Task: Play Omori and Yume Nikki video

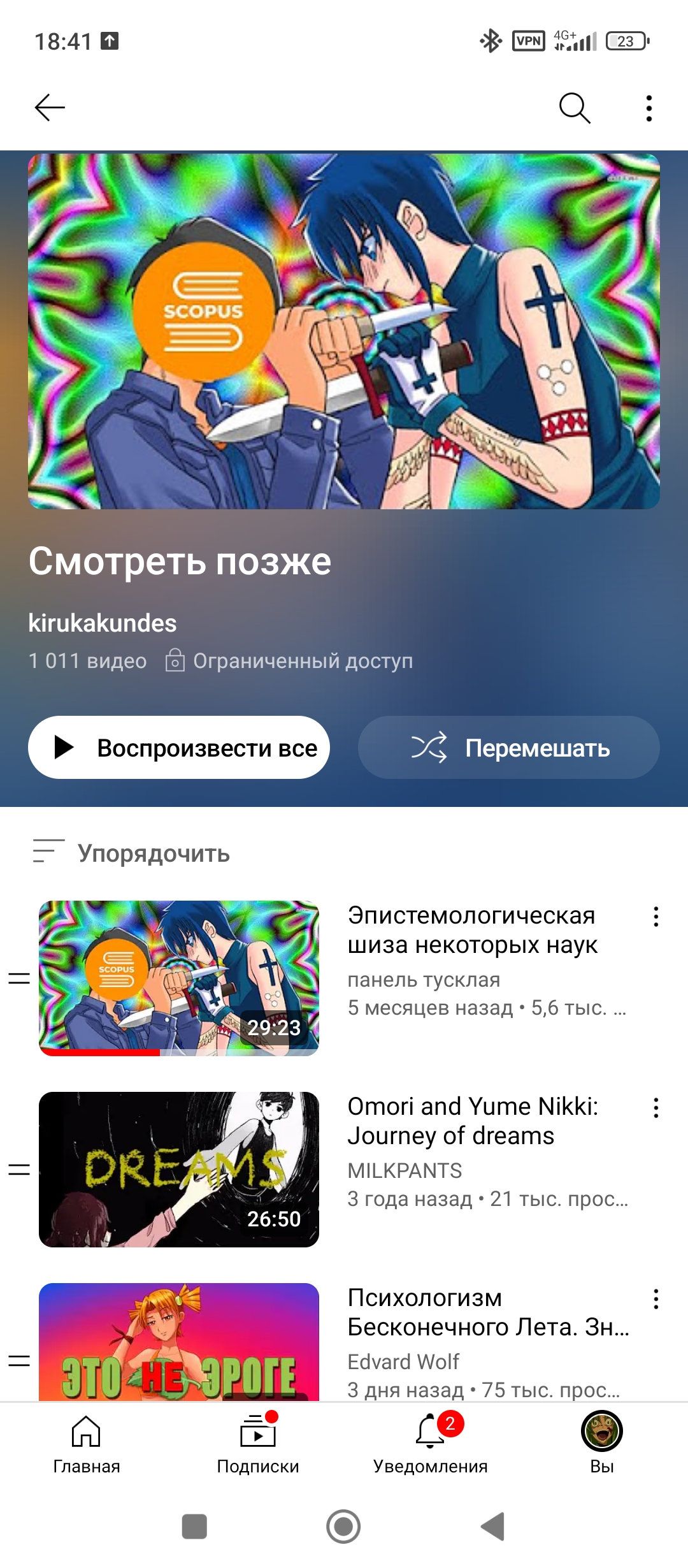Action: point(179,1170)
